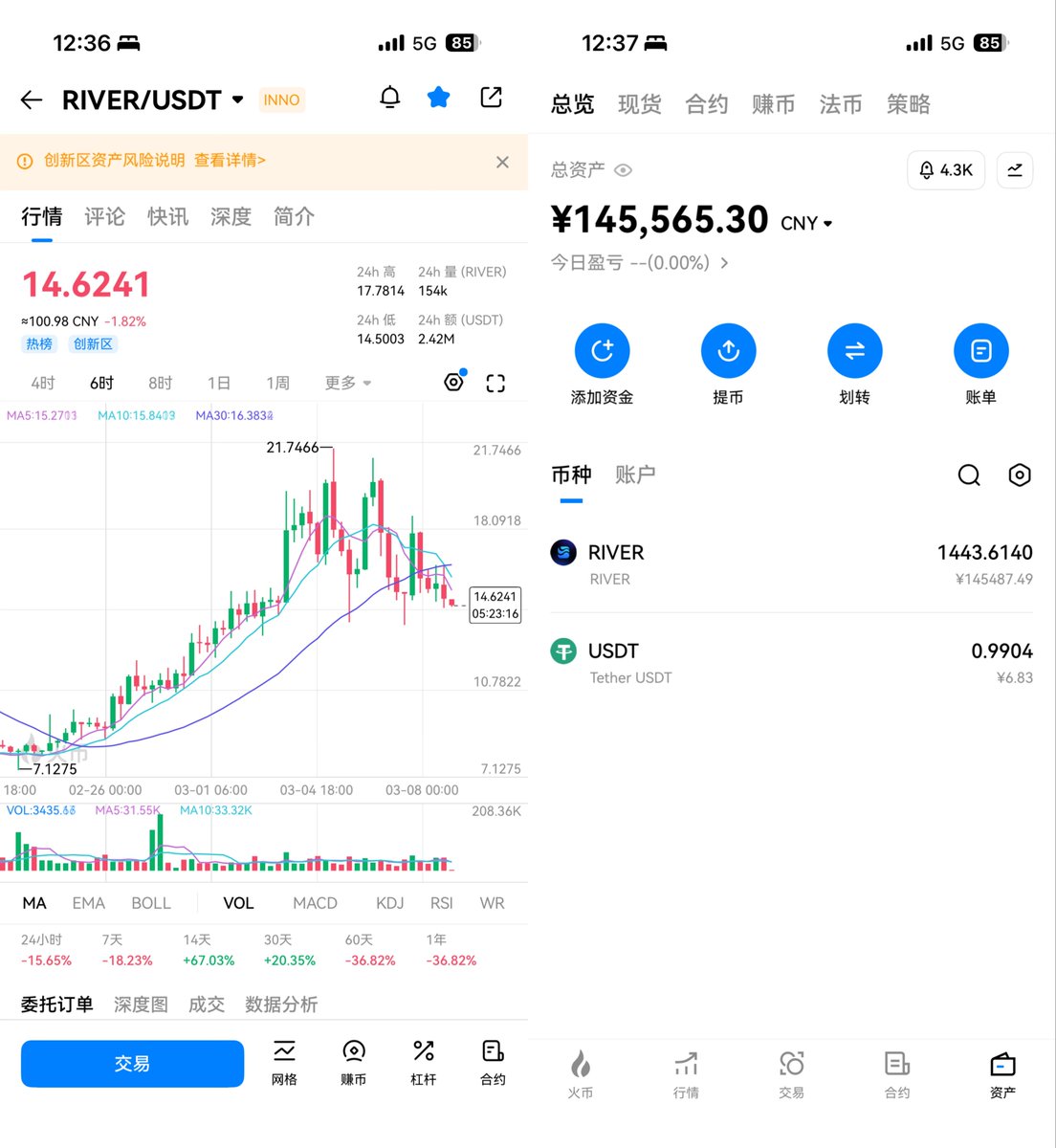Viewport: 1056px width, 1148px height.
Task: Open the RIVER holding row
Action: 791,564
